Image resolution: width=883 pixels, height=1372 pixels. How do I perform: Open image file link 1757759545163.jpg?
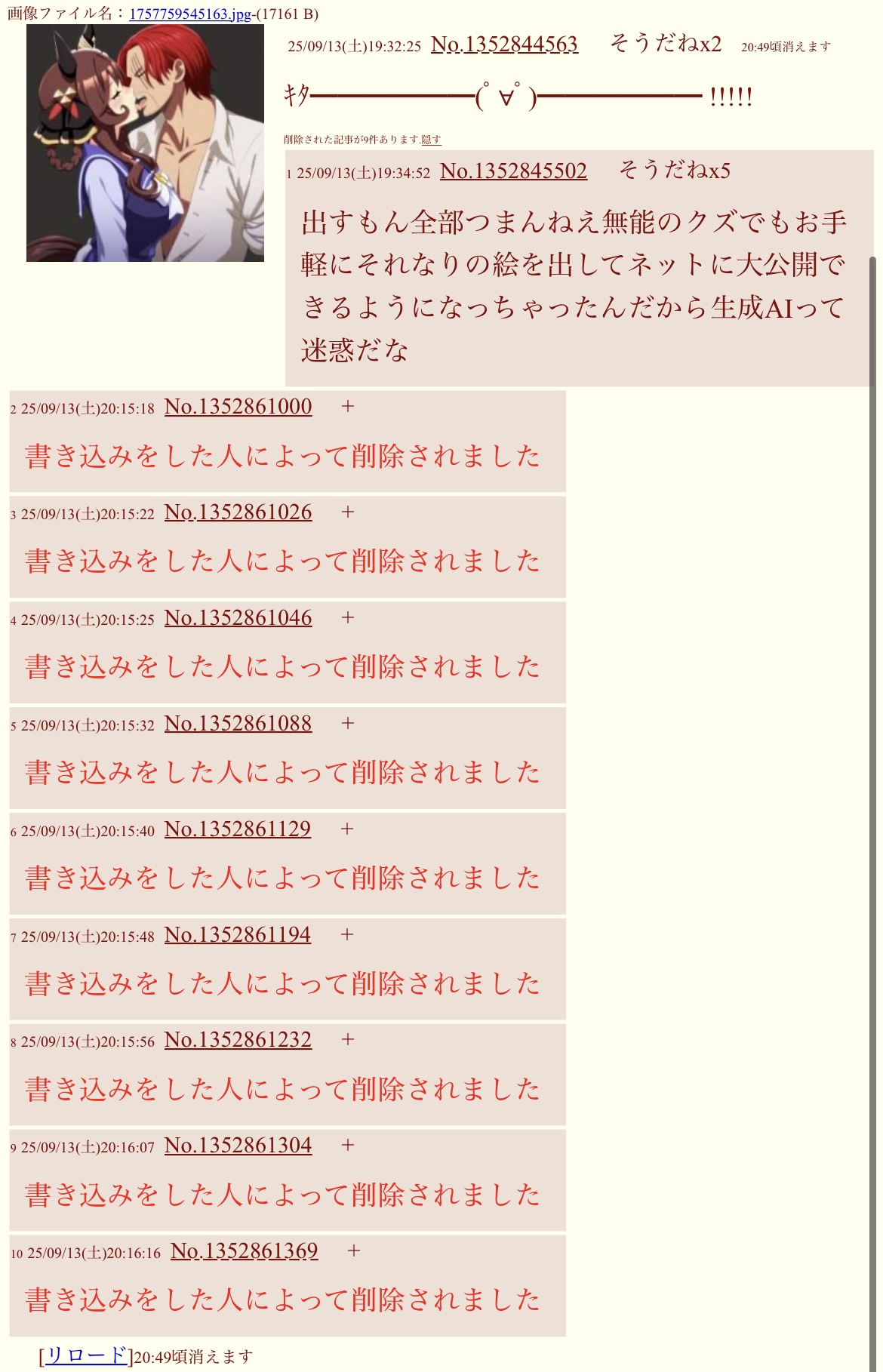tap(189, 14)
